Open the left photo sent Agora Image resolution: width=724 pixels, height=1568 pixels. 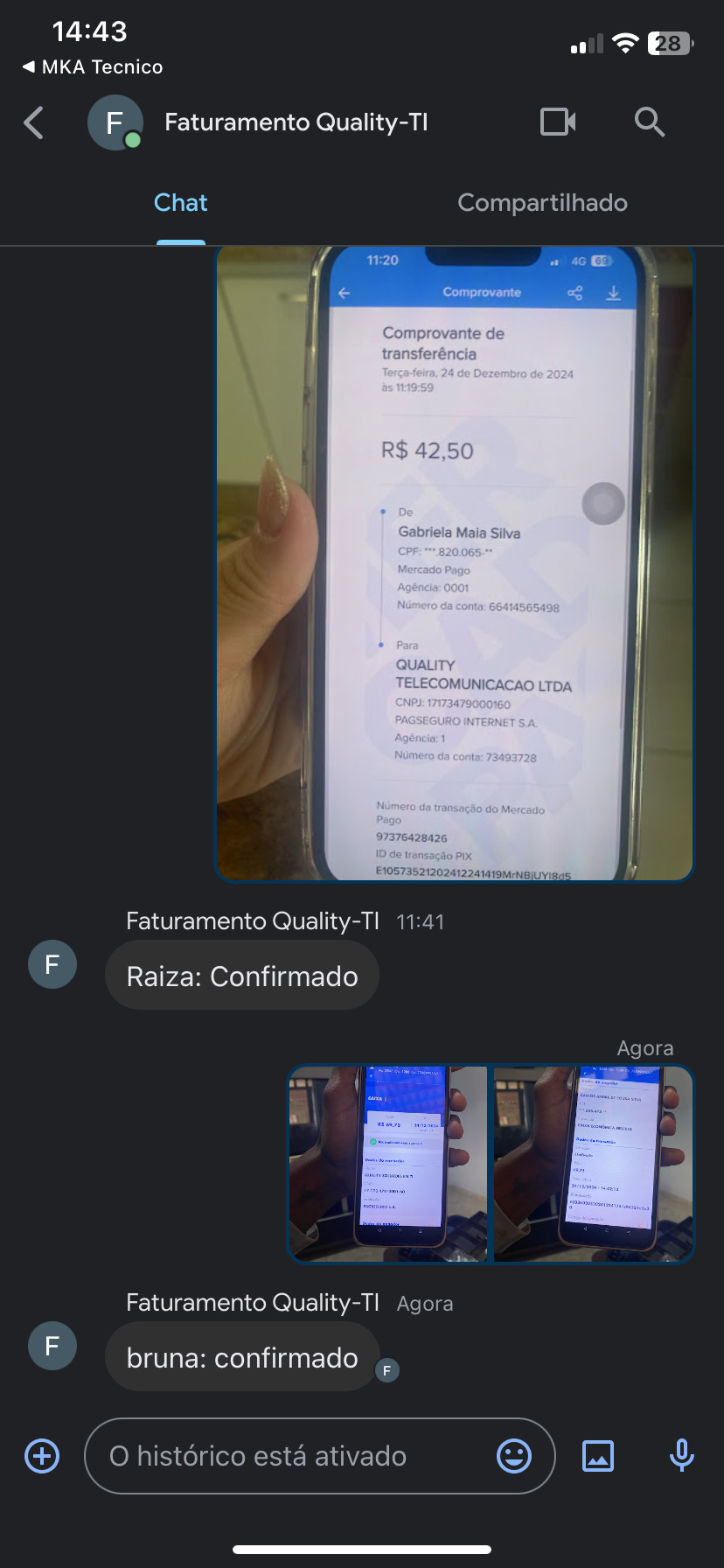pyautogui.click(x=388, y=1164)
